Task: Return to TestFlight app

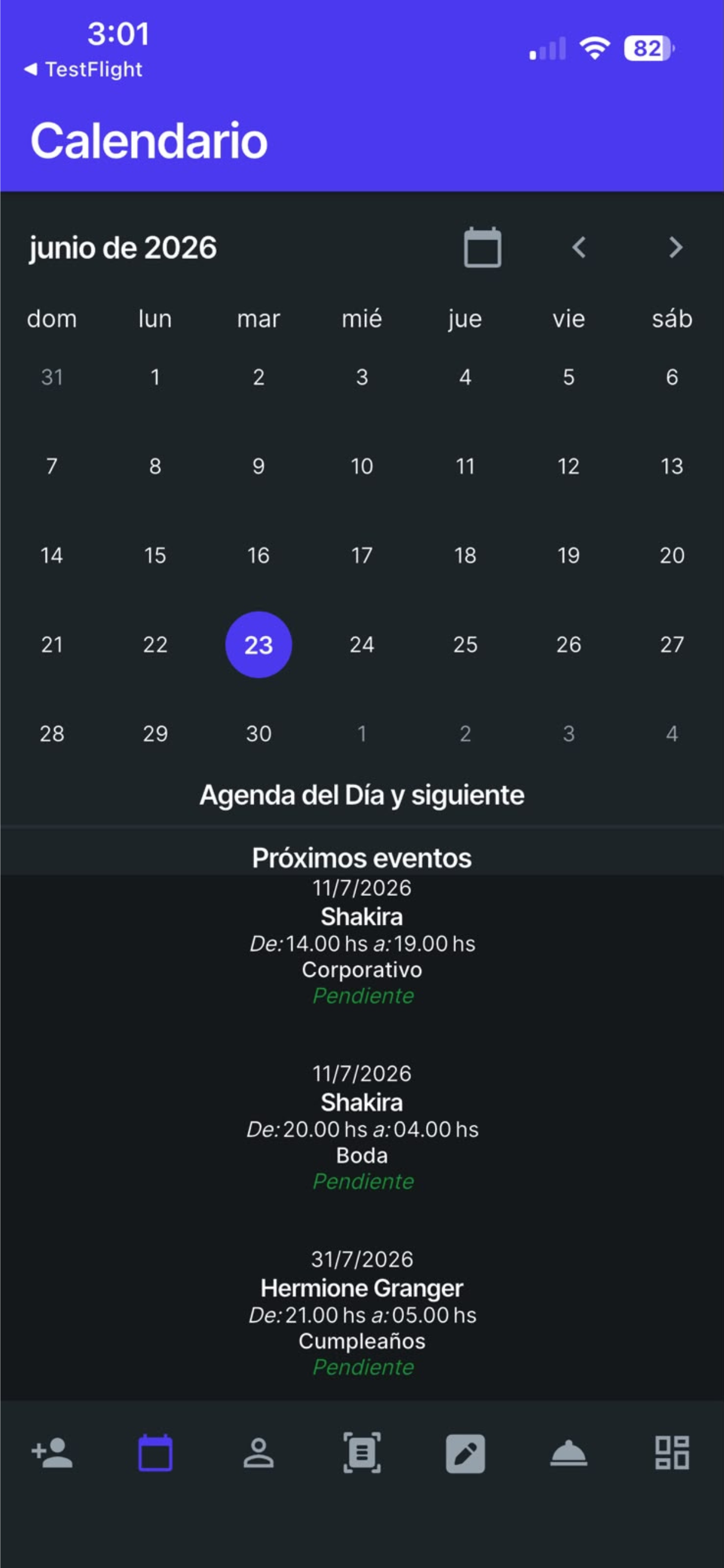Action: pyautogui.click(x=83, y=69)
